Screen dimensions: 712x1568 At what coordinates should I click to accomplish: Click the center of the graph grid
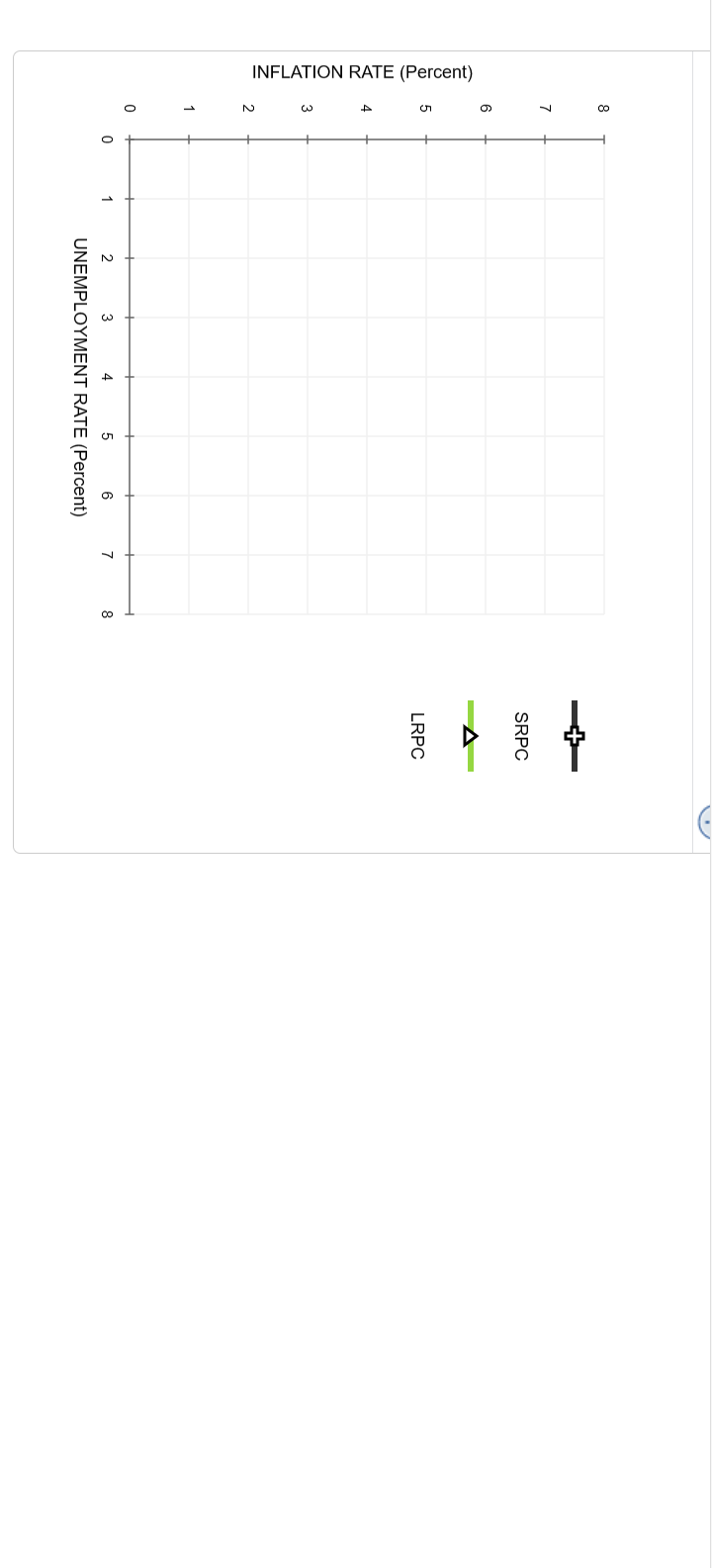click(367, 376)
